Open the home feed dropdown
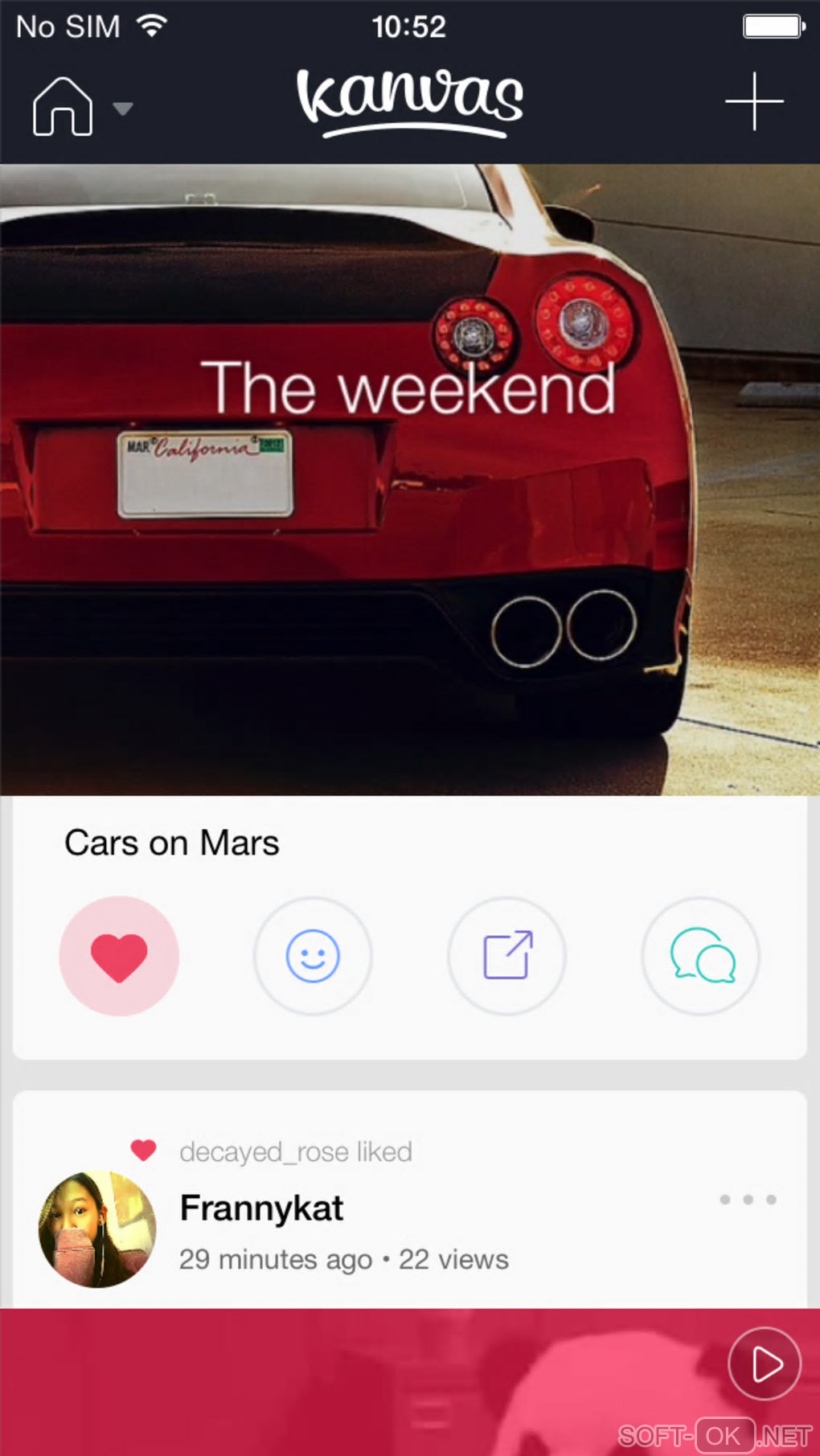This screenshot has width=820, height=1456. 82,107
